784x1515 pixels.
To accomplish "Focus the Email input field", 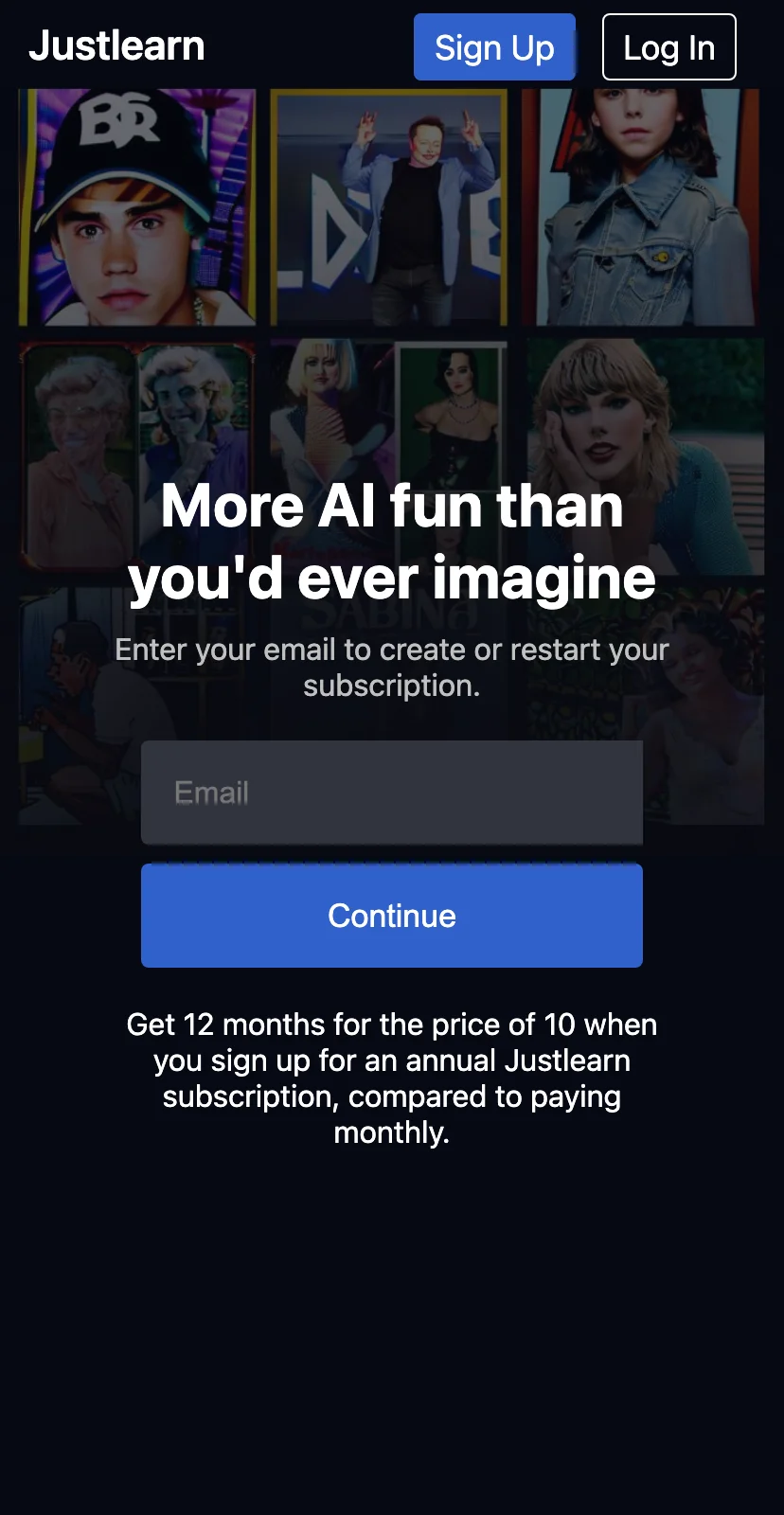I will 391,793.
